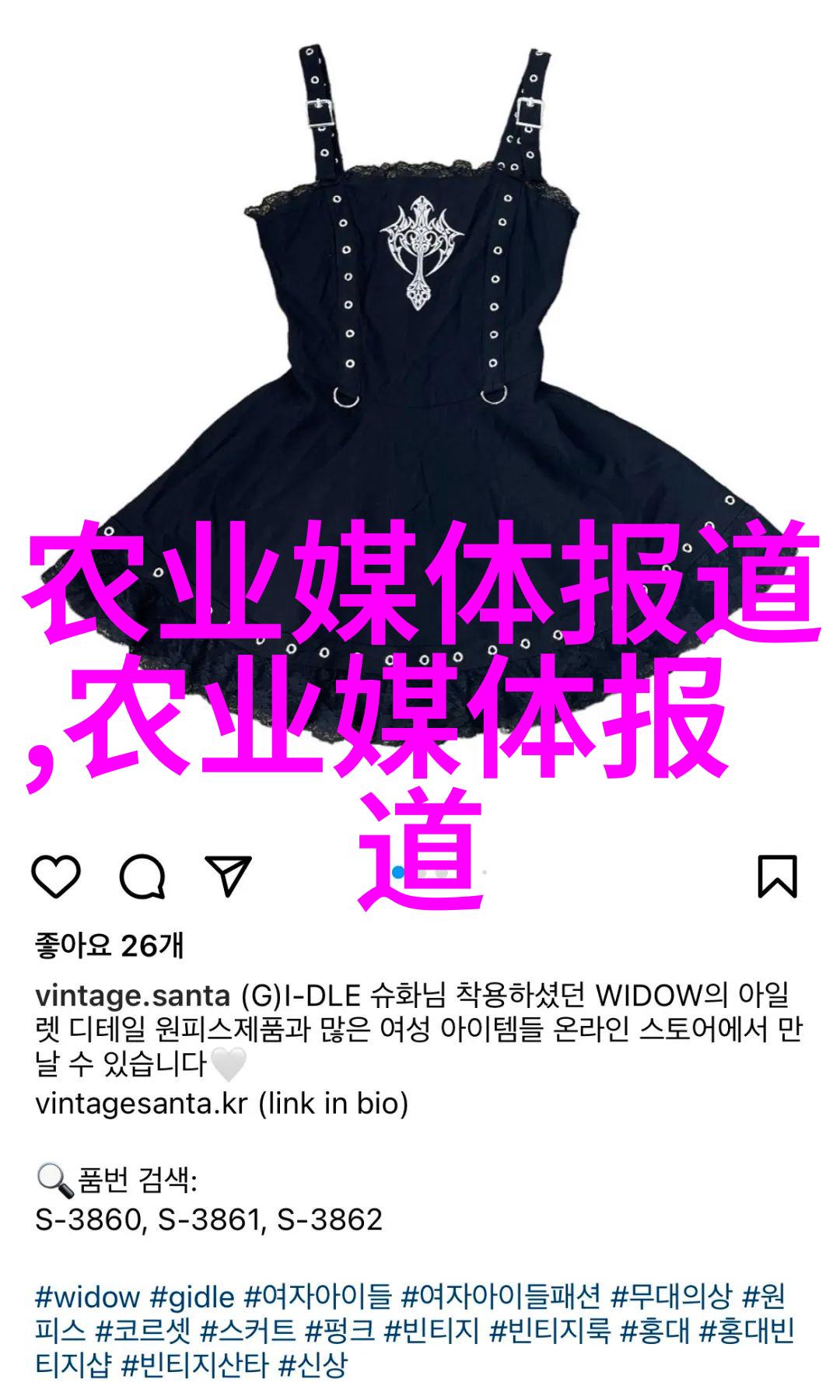The image size is (840, 1400).
Task: Open comments on this post
Action: (x=142, y=877)
